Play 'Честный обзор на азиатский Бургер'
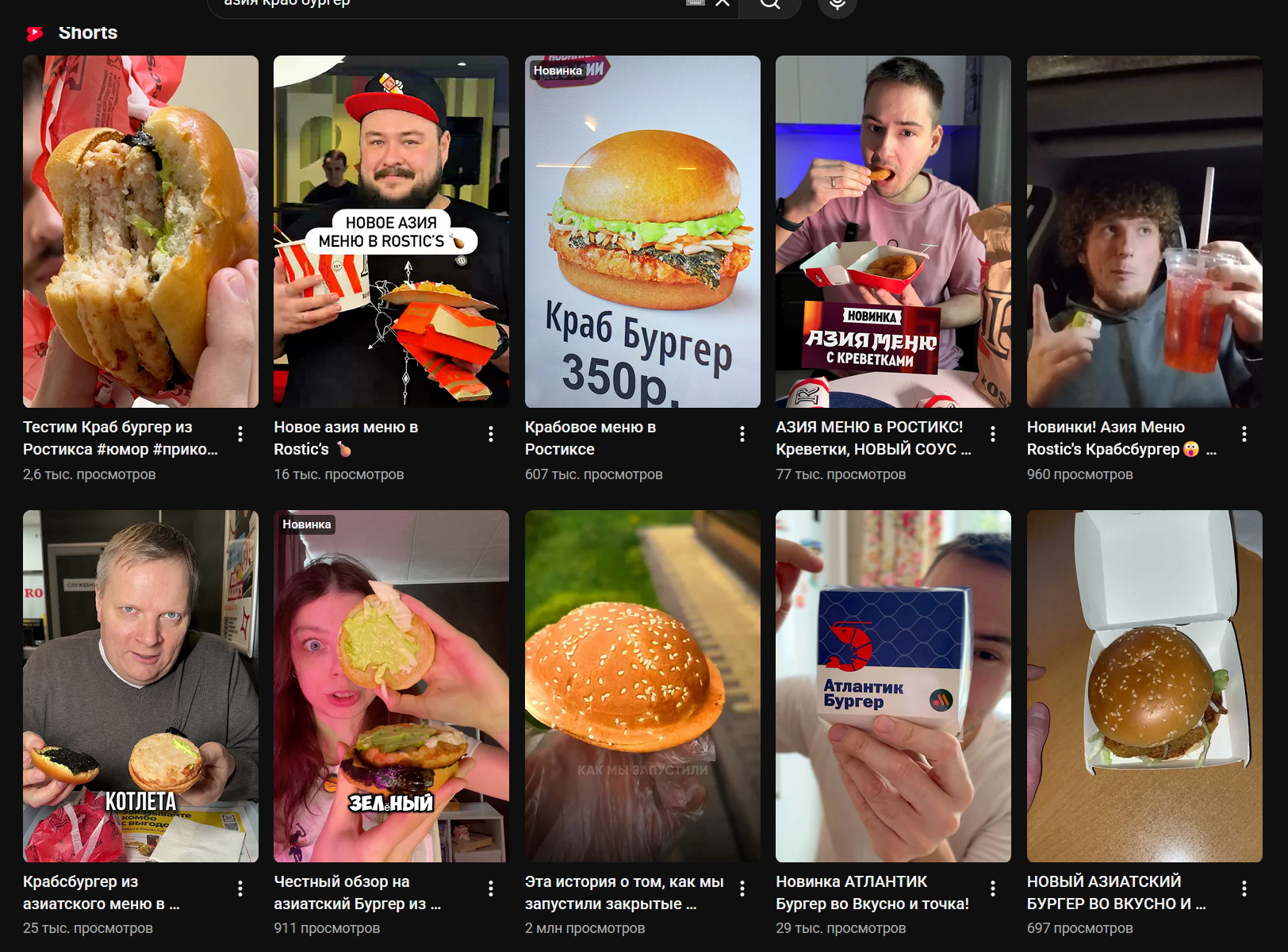This screenshot has width=1288, height=952. point(391,686)
